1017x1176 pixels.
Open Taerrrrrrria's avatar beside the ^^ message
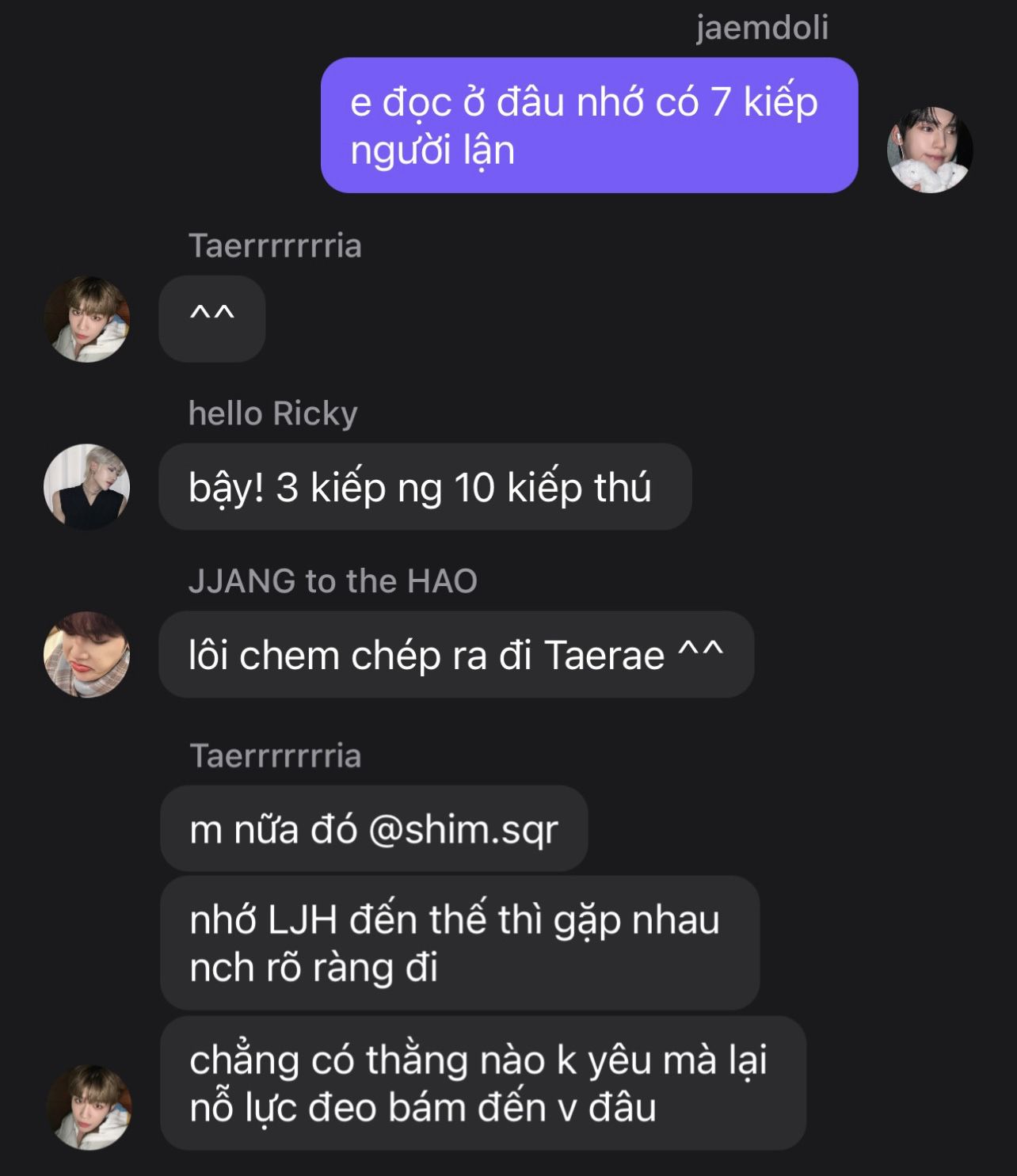pos(86,319)
